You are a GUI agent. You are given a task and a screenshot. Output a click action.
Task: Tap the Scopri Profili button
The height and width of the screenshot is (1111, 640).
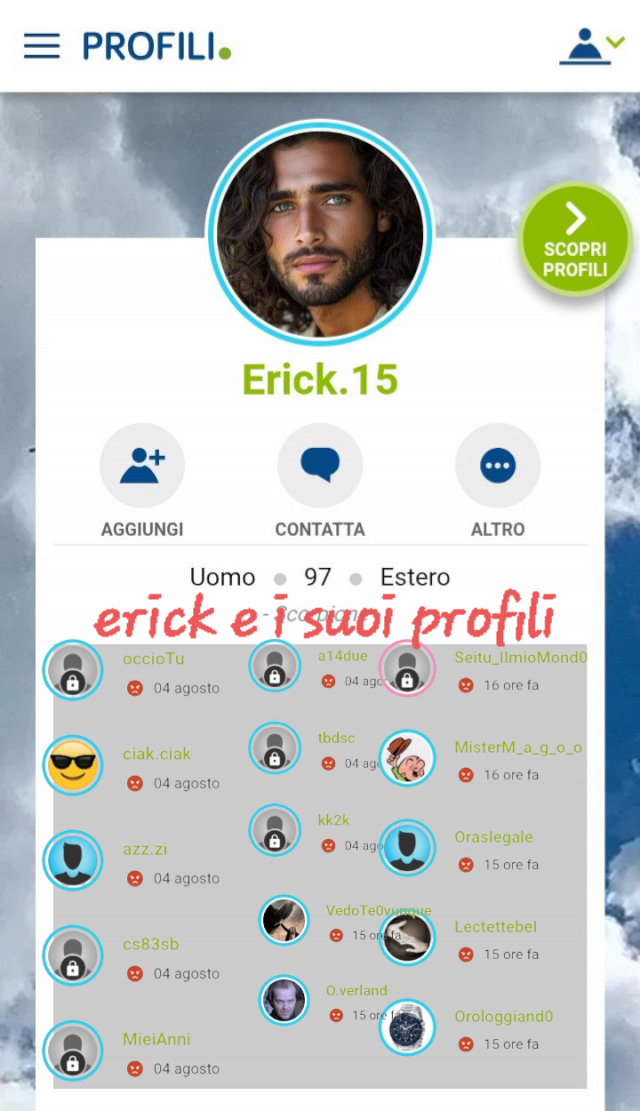[575, 240]
